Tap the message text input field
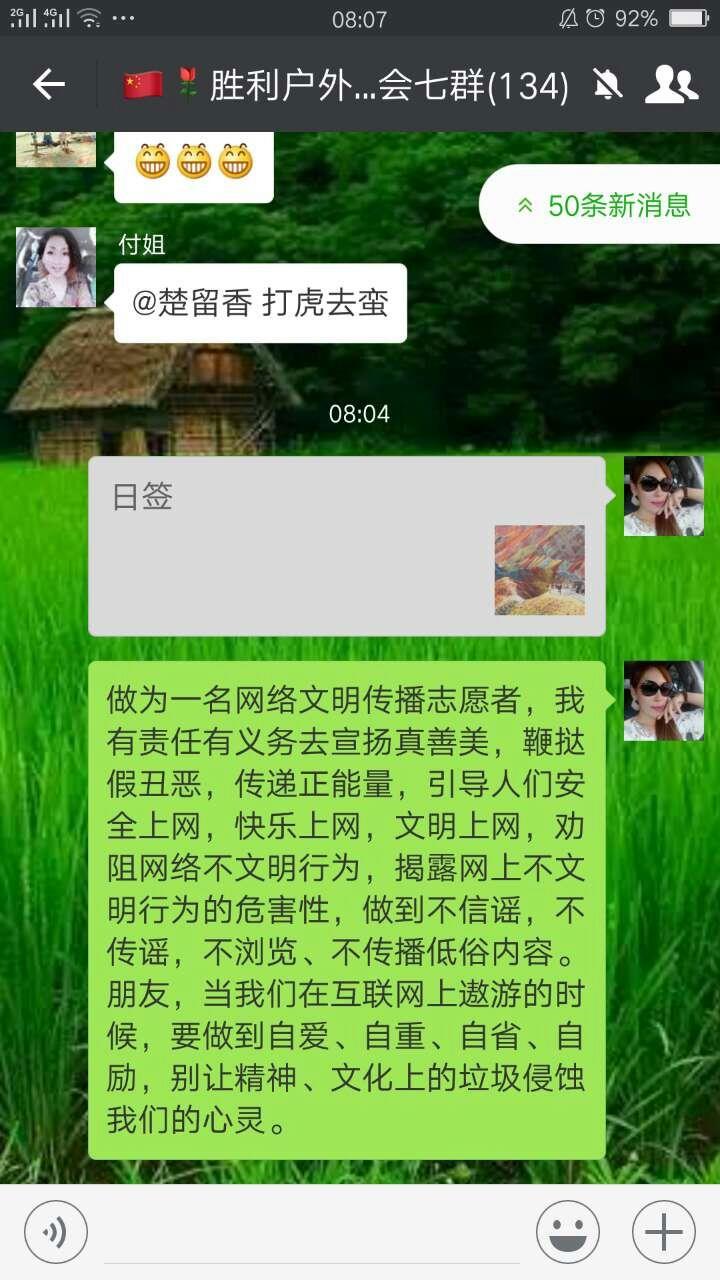This screenshot has width=720, height=1280. click(x=312, y=1233)
